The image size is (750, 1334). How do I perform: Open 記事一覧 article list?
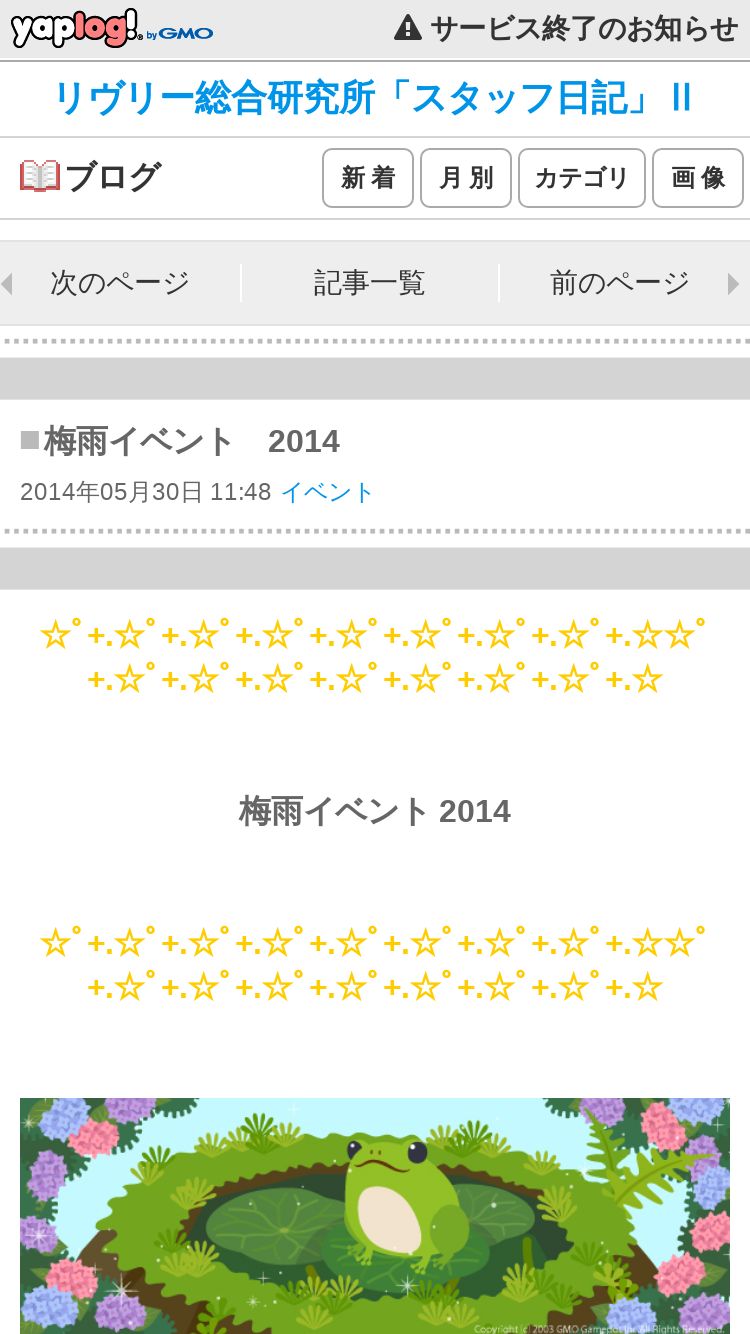[x=370, y=283]
